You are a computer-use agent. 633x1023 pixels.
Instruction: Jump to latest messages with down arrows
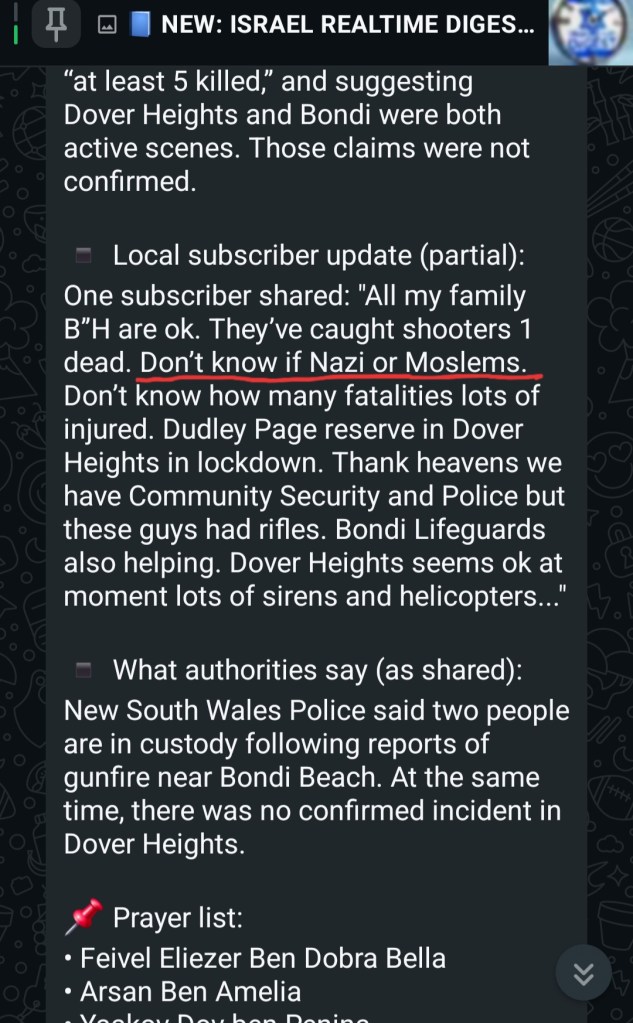(x=584, y=972)
